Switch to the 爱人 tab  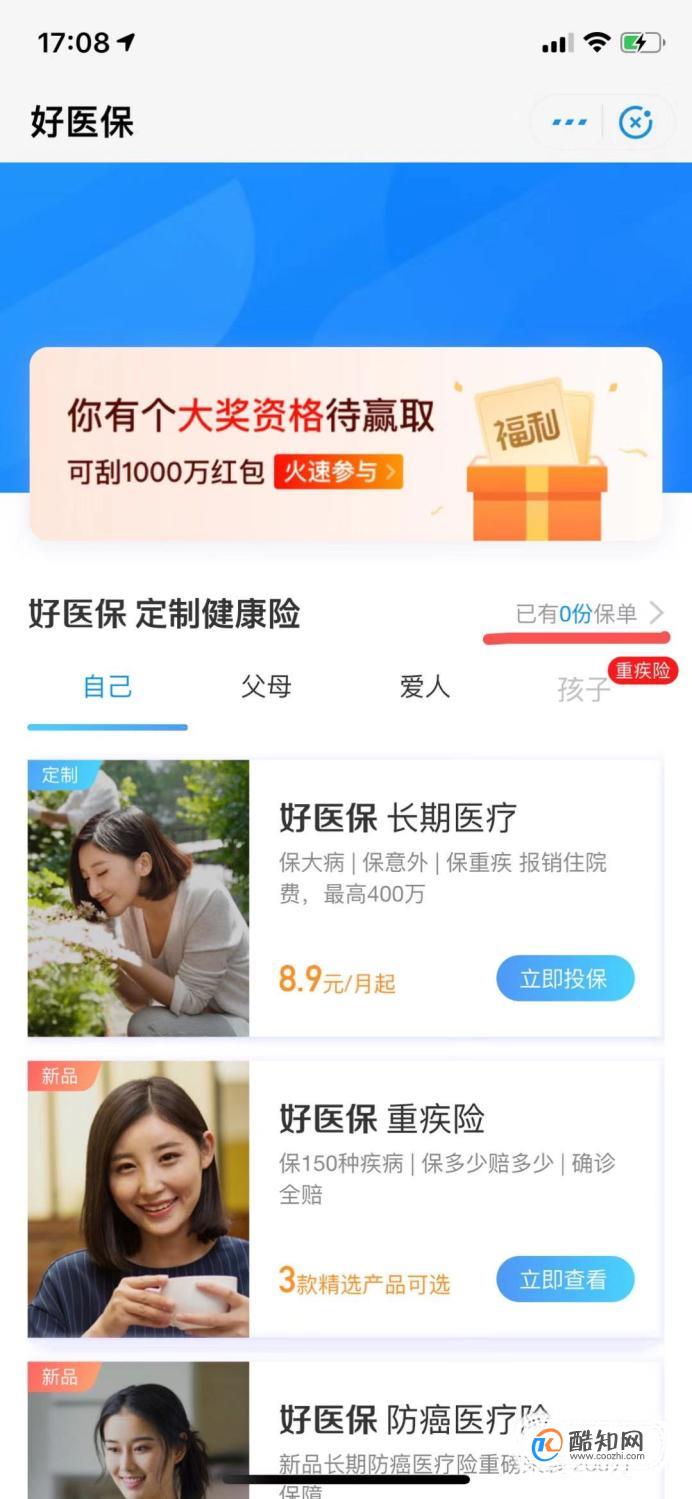click(425, 687)
